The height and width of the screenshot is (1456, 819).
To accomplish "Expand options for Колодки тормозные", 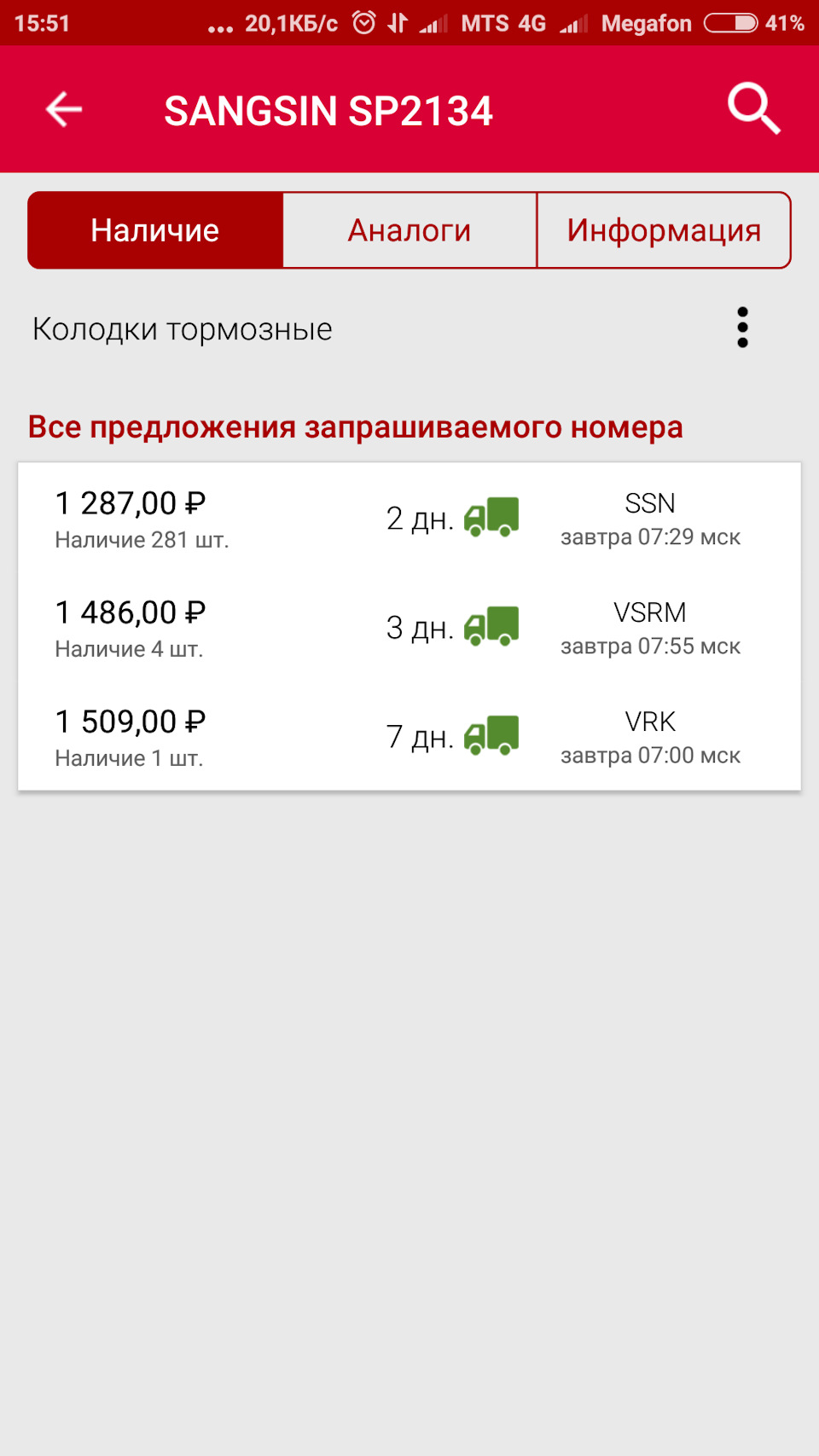I will 742,328.
